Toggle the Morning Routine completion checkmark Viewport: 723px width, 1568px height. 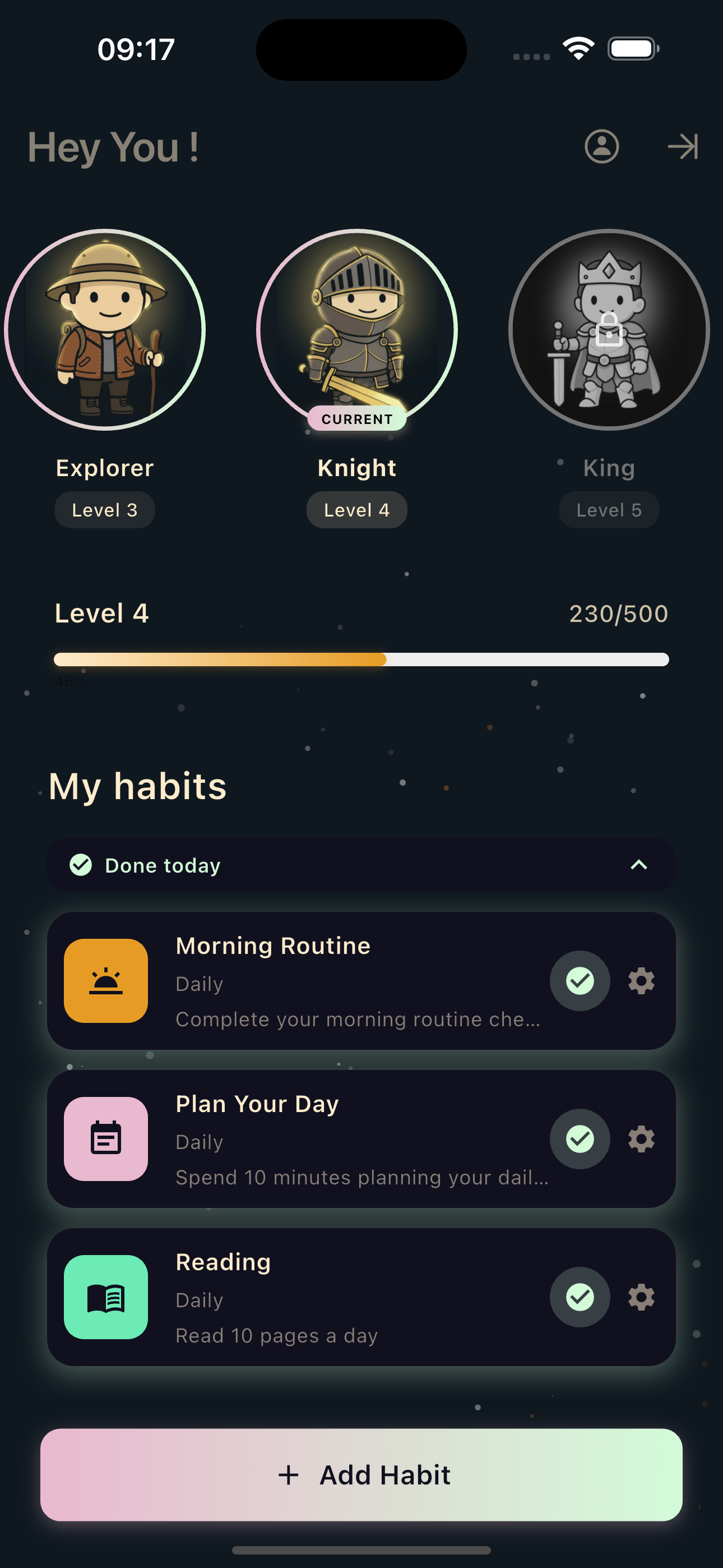coord(579,980)
